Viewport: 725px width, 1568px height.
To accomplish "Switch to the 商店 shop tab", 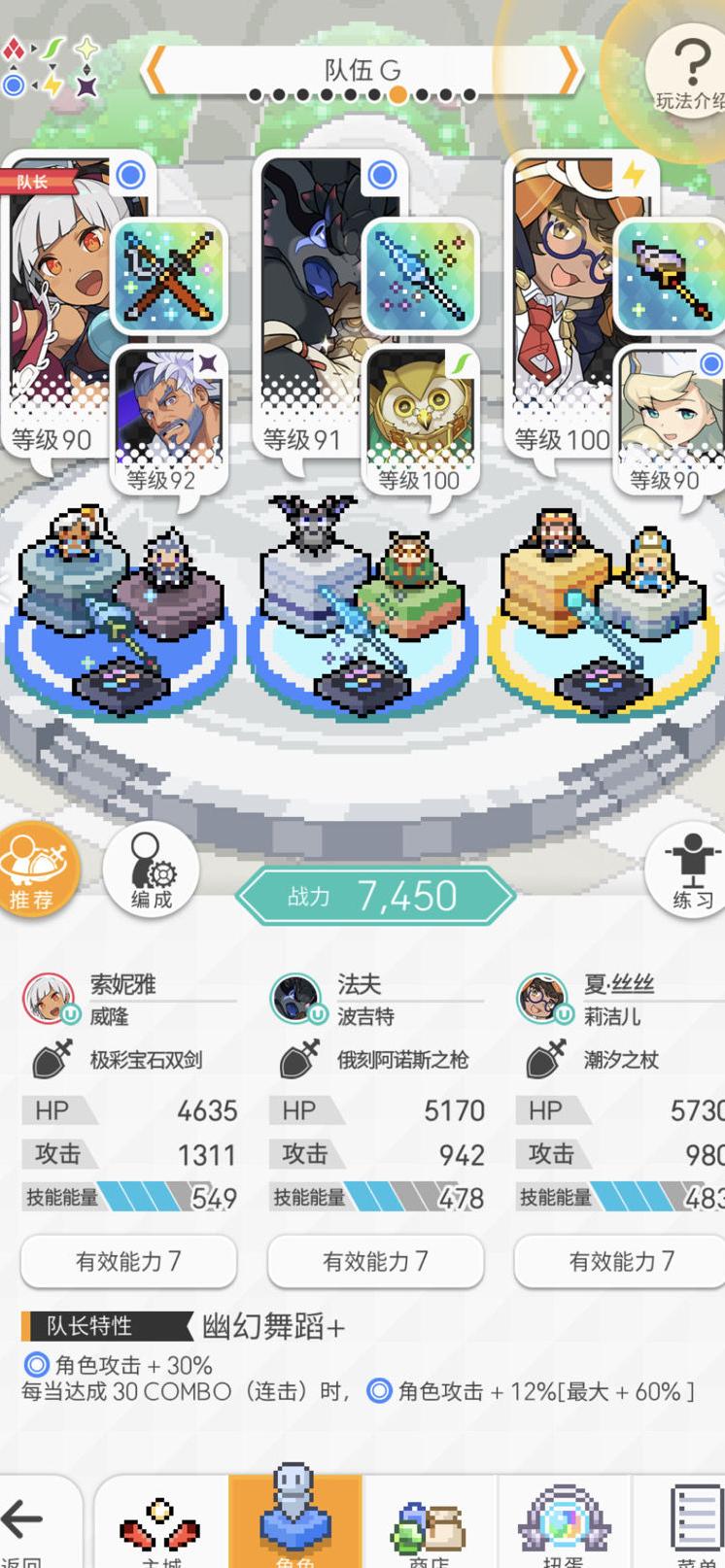I will point(429,1529).
